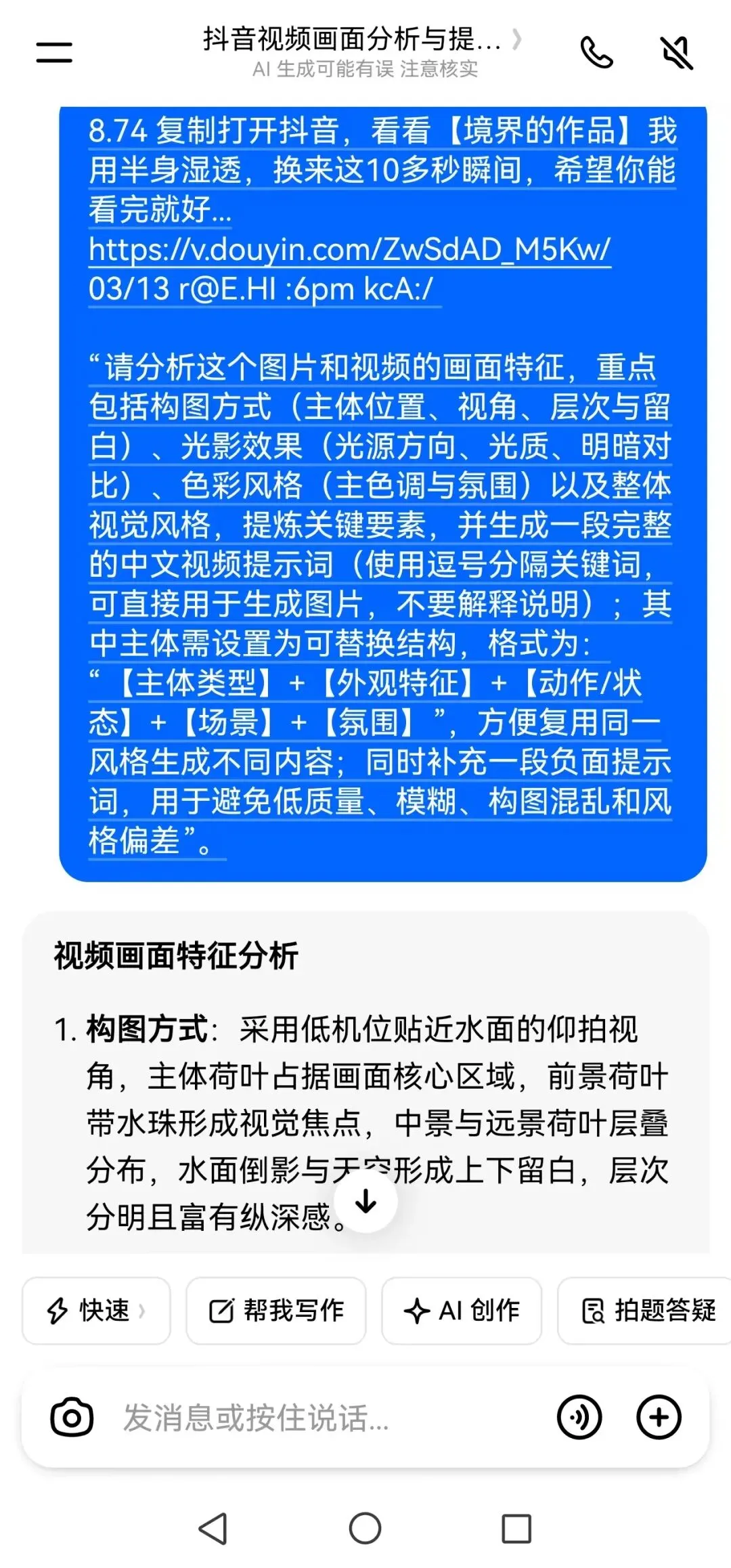Open the camera from the input bar

tap(72, 1417)
